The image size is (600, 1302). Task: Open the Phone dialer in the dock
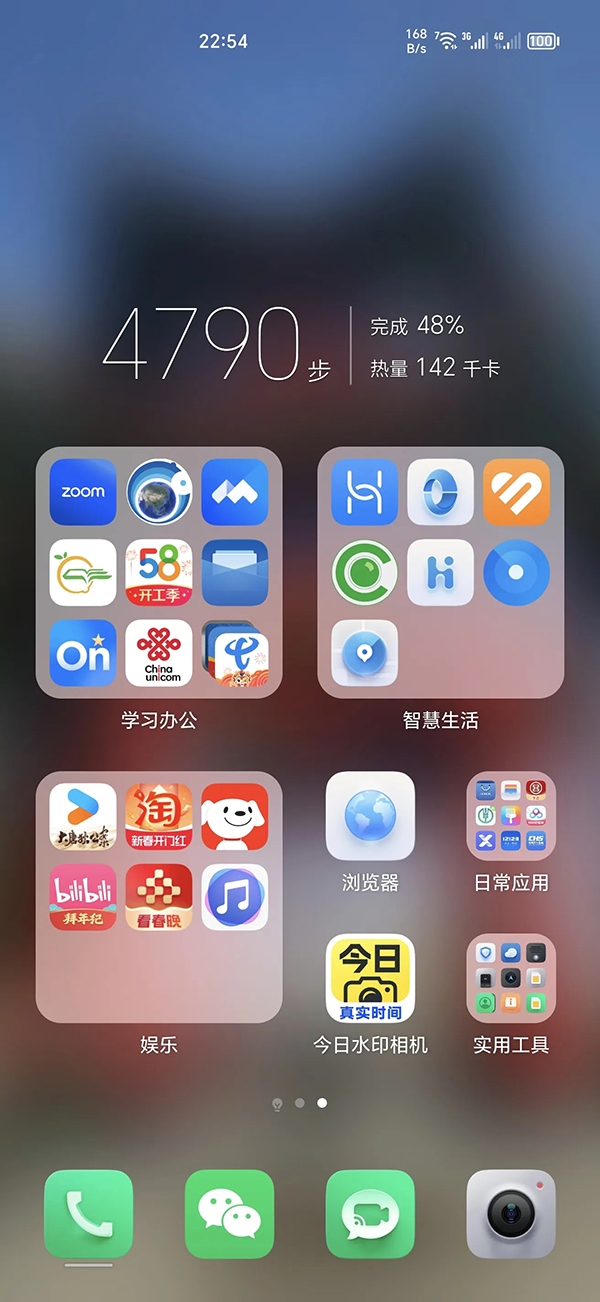pyautogui.click(x=88, y=1213)
